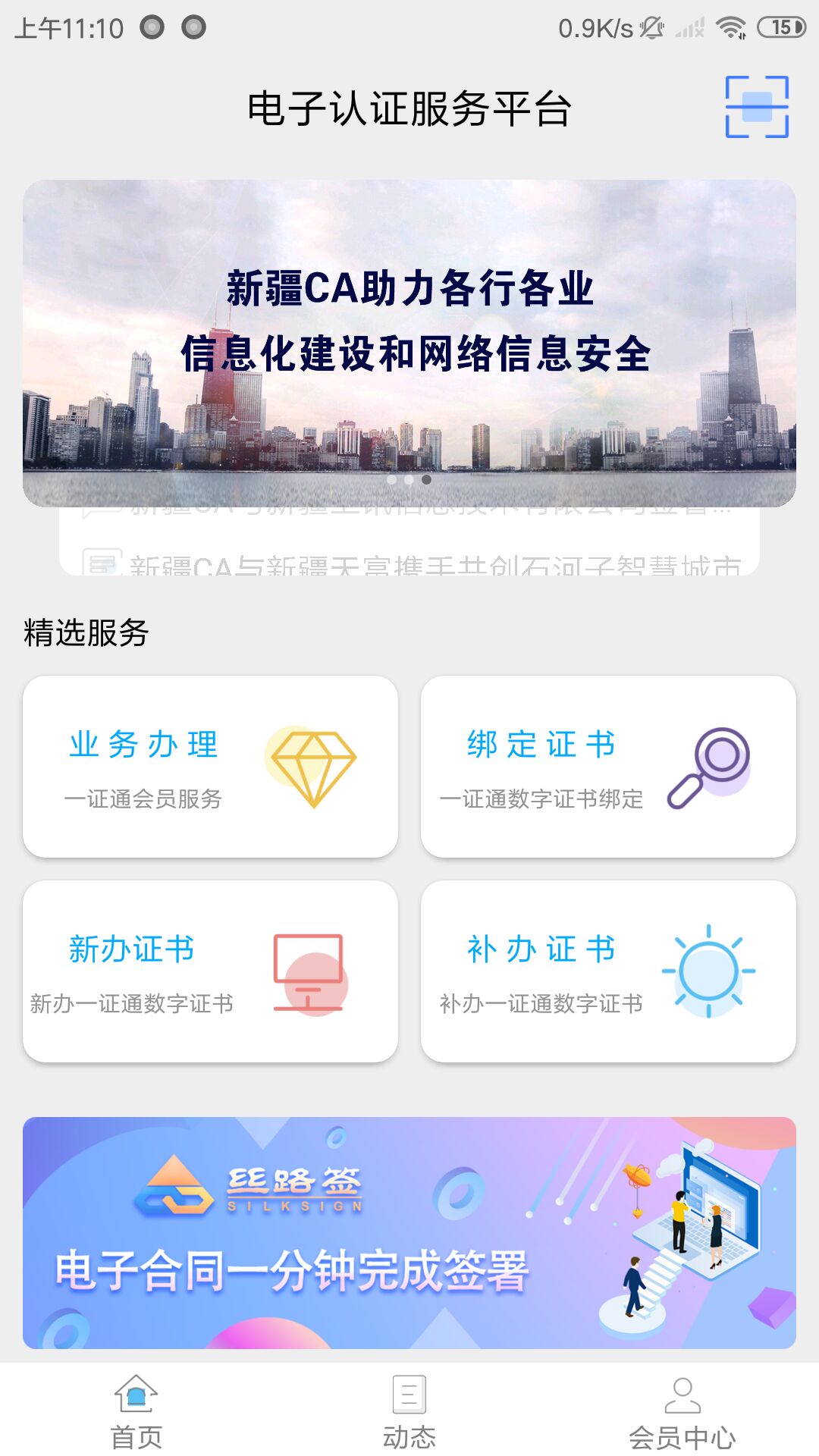Expand the 精选服务 section heading

pos(86,629)
